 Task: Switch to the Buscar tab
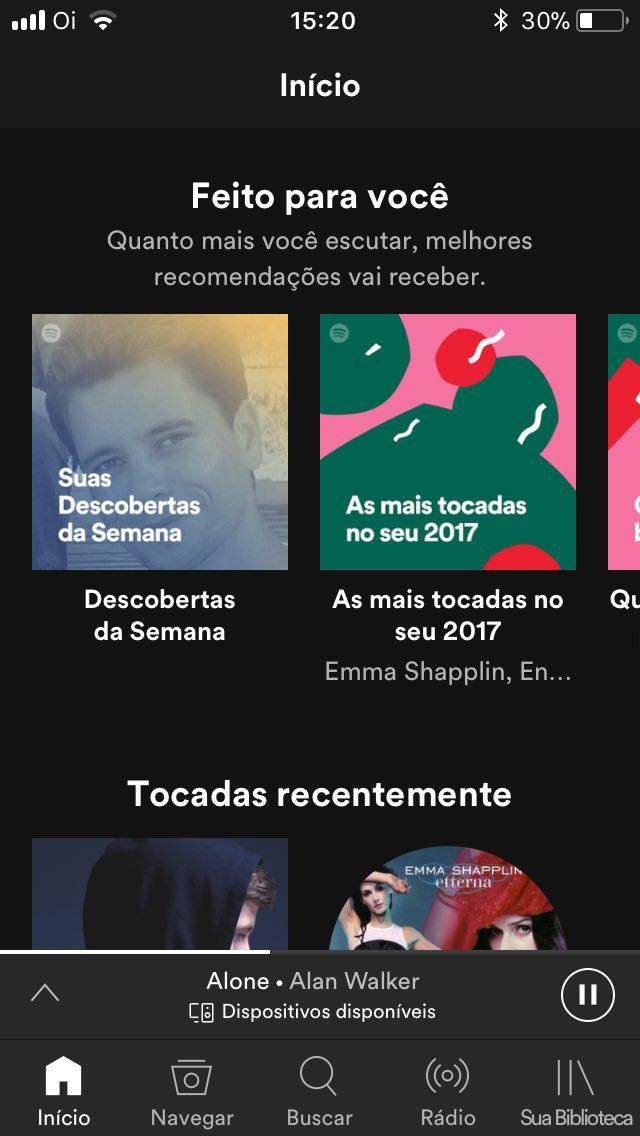[x=319, y=1092]
